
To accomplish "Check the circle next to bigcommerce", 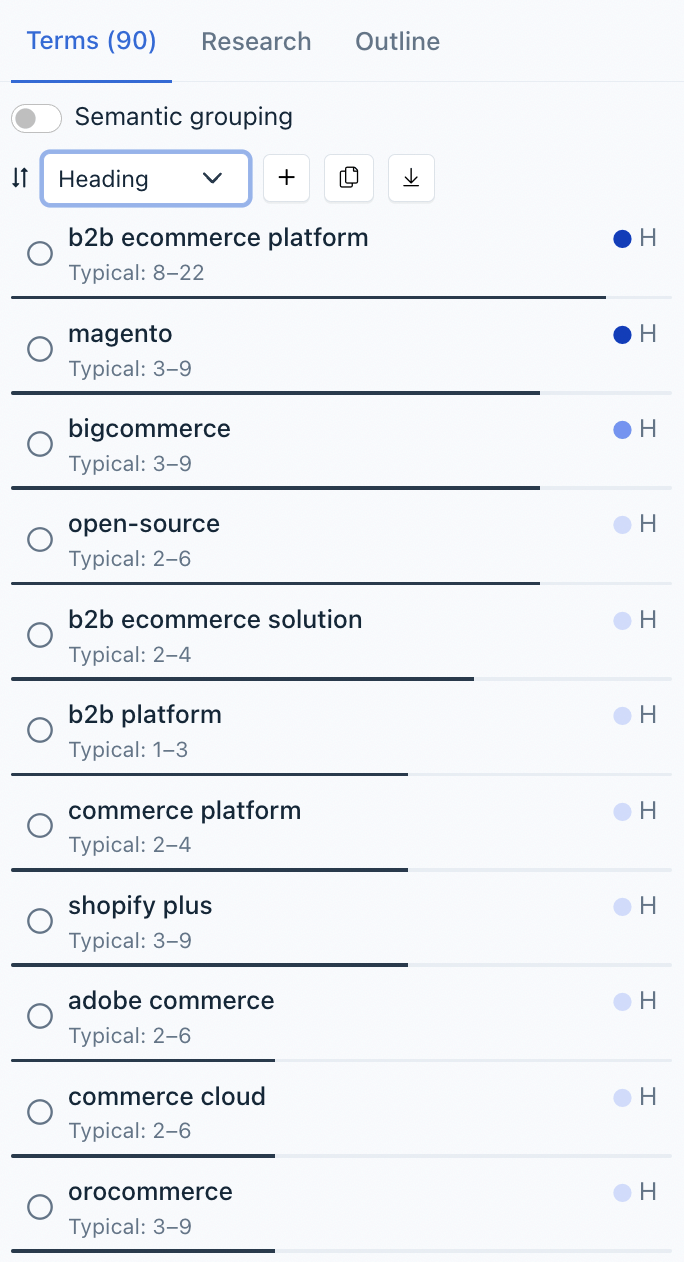I will click(x=40, y=444).
